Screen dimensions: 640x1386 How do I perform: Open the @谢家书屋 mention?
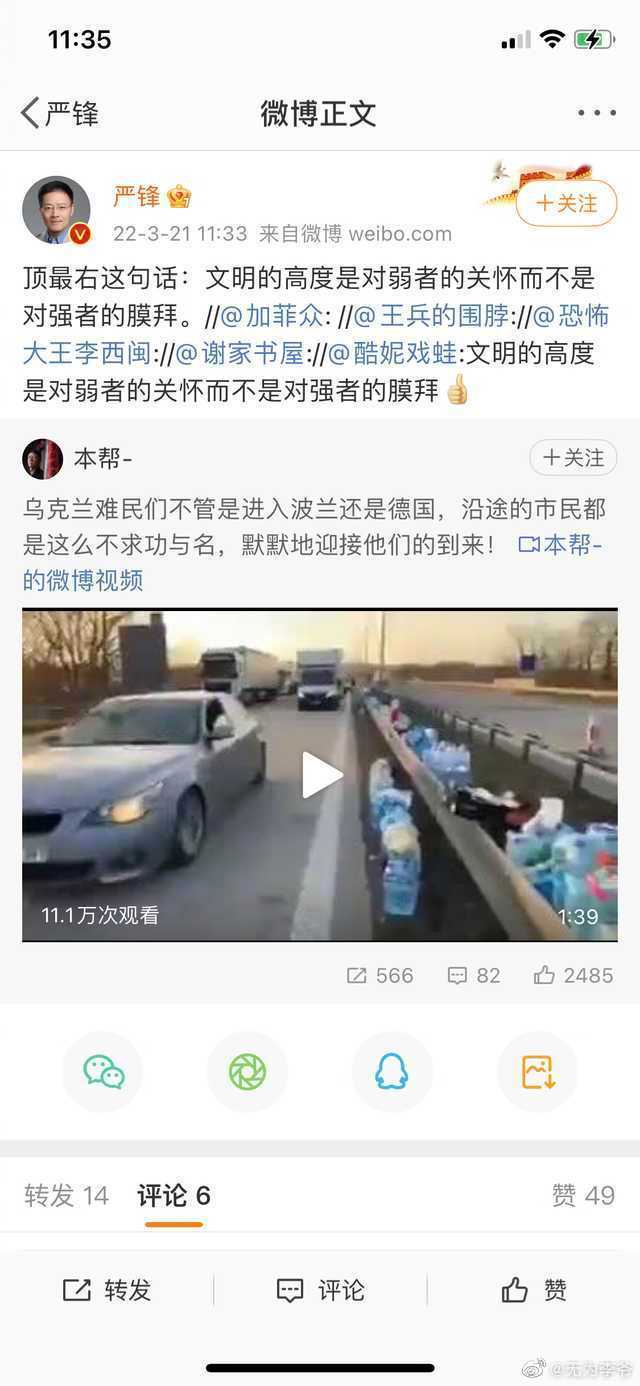coord(238,353)
